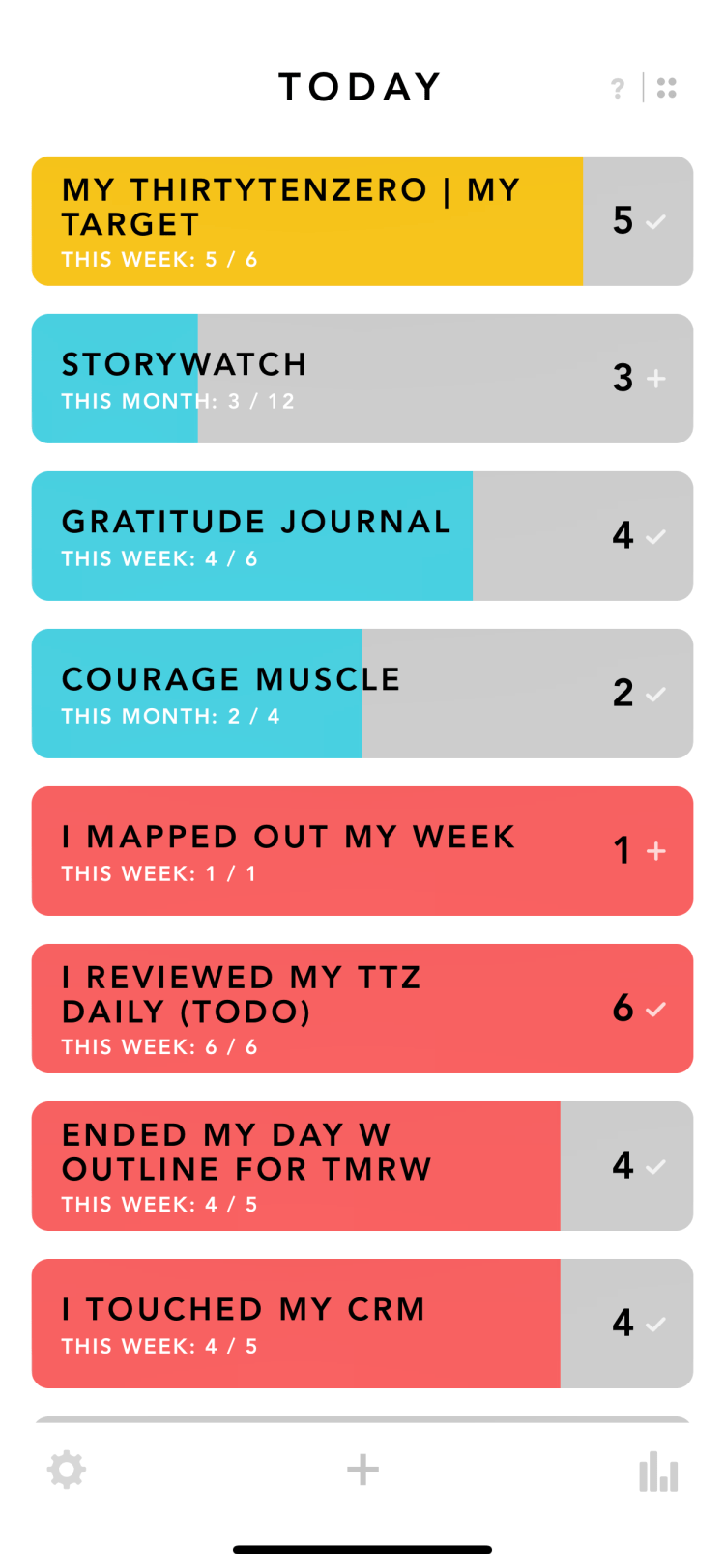Tap the checkmark on Courage Muscle

(656, 695)
